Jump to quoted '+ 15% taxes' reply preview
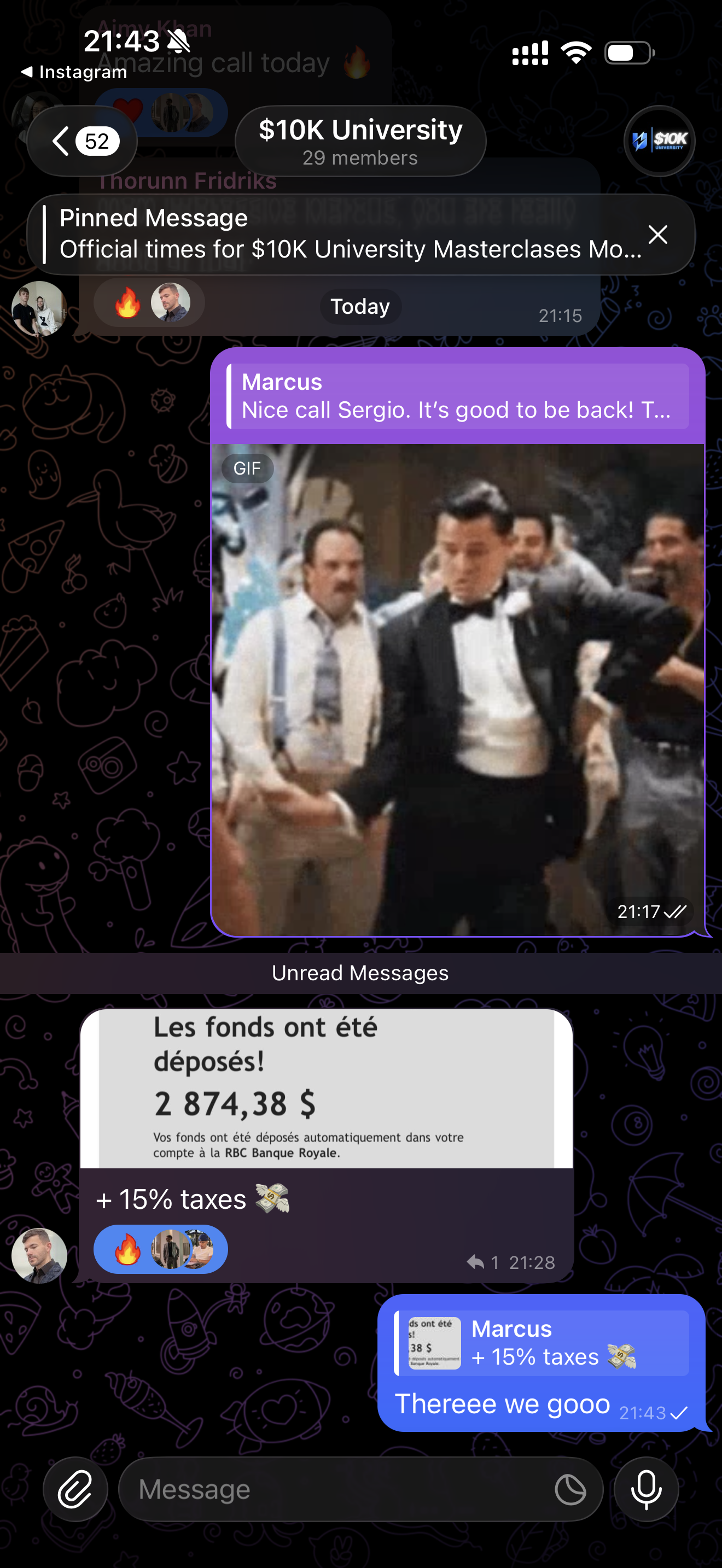The image size is (722, 1568). [542, 1343]
